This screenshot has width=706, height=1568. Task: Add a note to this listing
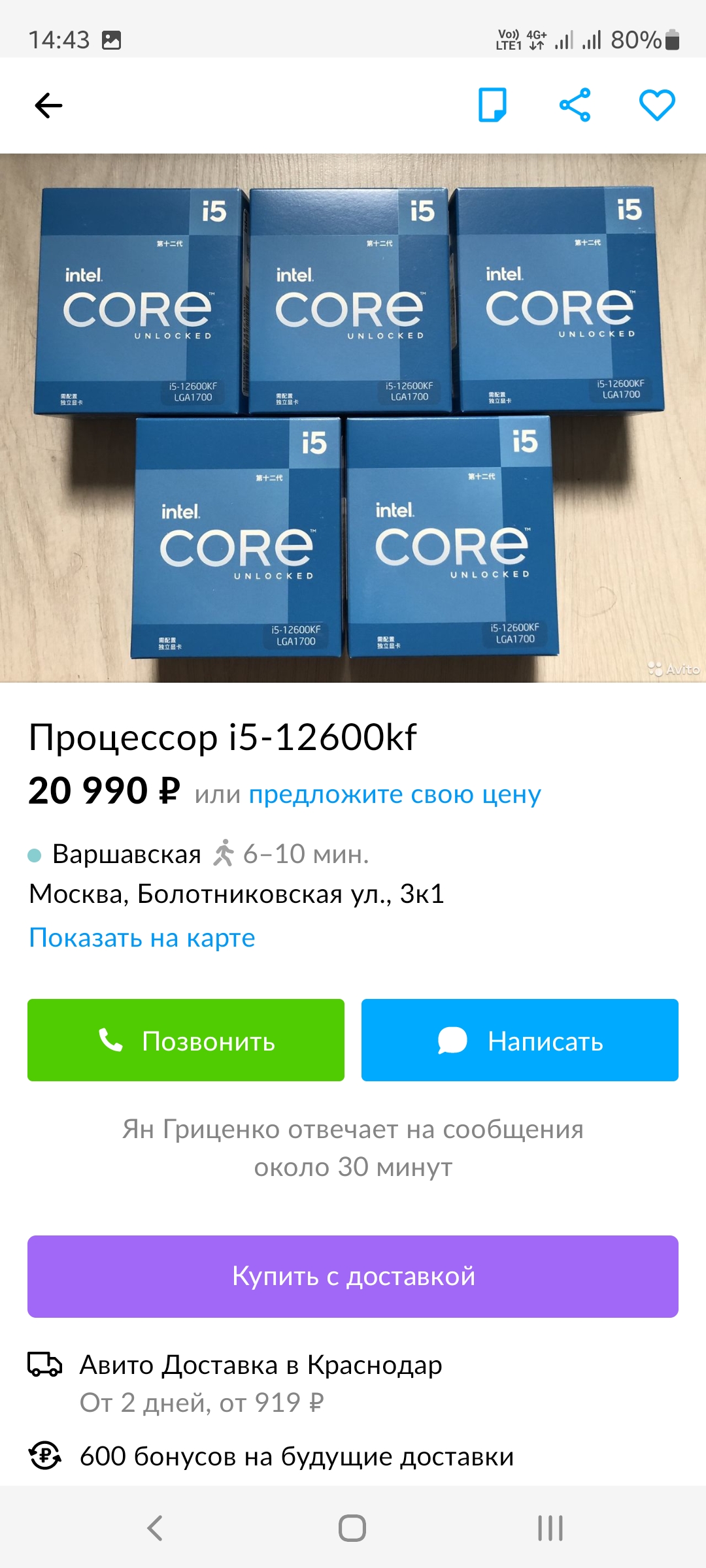492,105
